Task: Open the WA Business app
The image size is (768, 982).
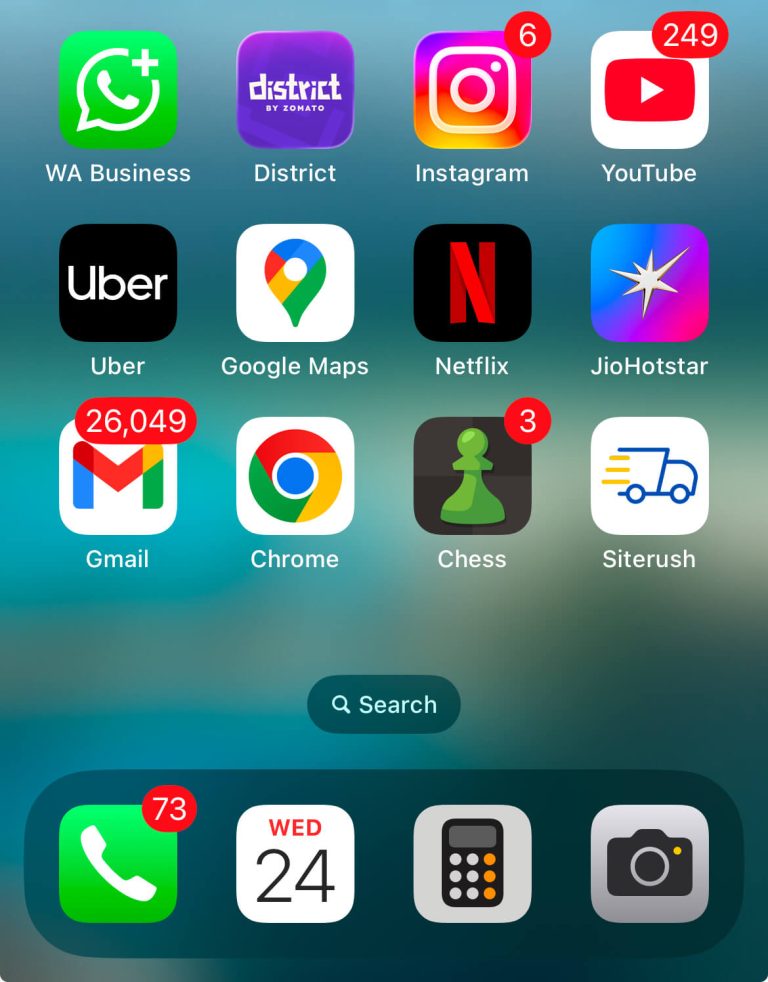Action: click(x=118, y=90)
